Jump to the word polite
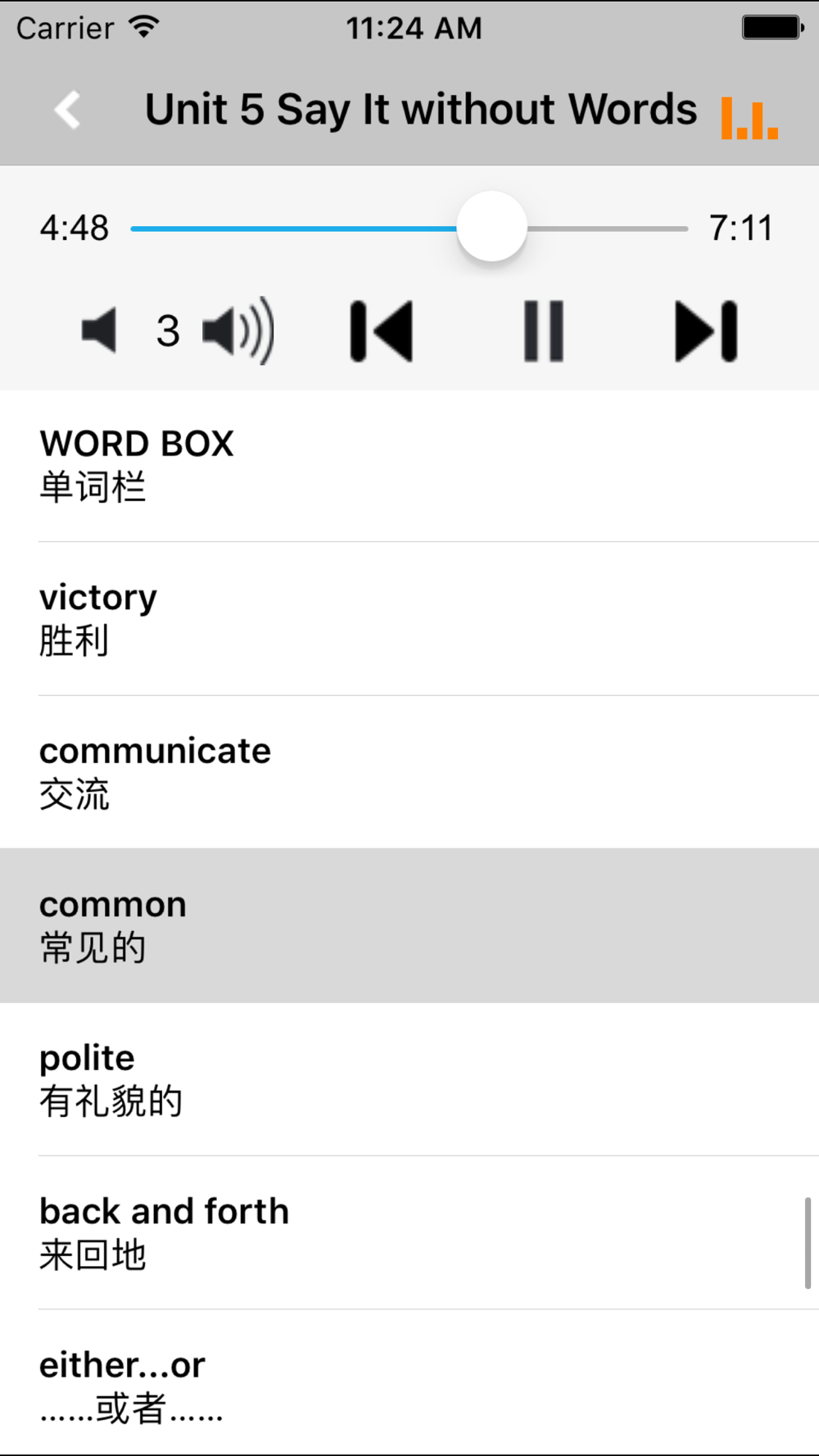Screen dimensions: 819x1456 409,1079
